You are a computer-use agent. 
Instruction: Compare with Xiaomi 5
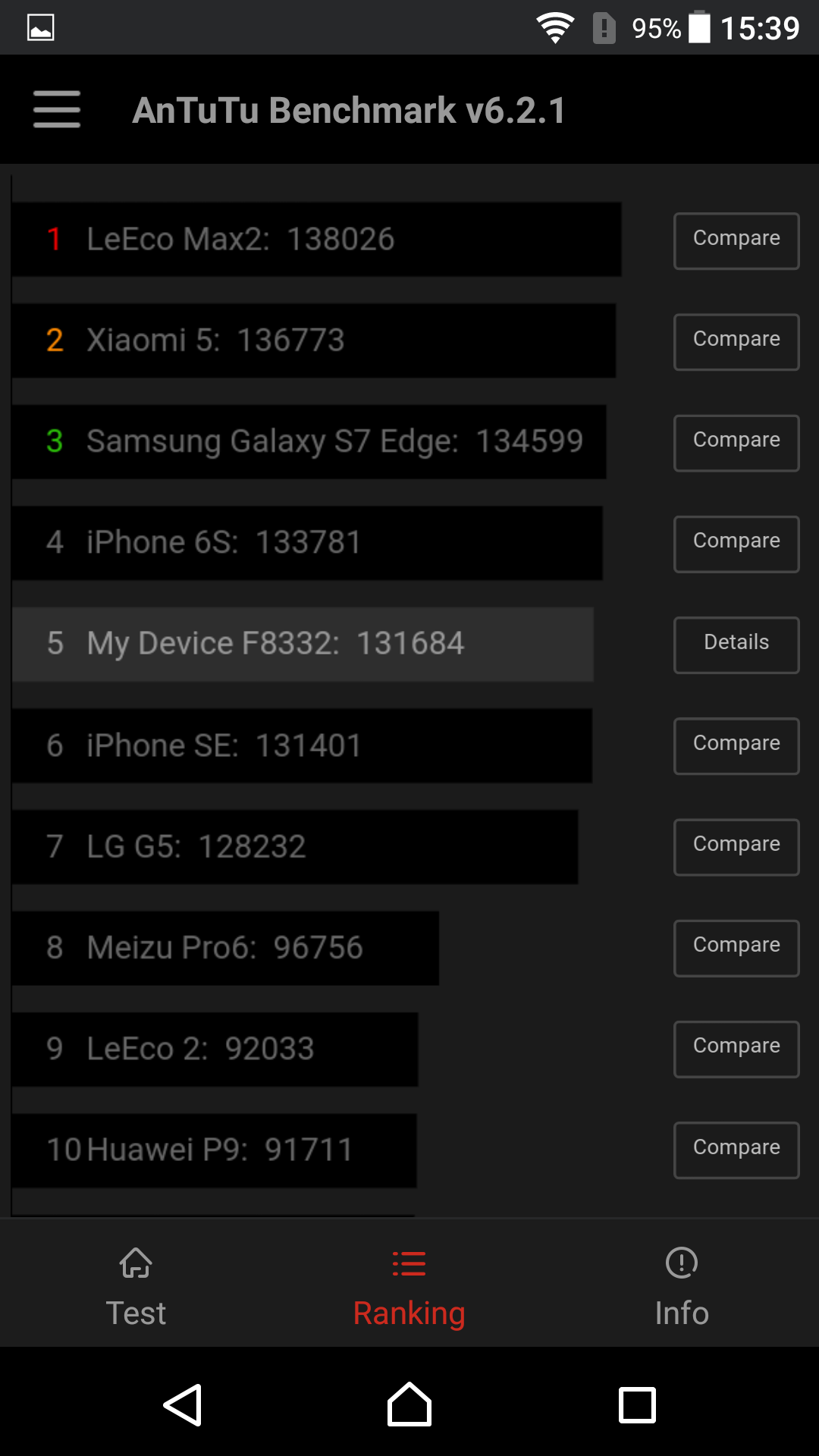[736, 342]
